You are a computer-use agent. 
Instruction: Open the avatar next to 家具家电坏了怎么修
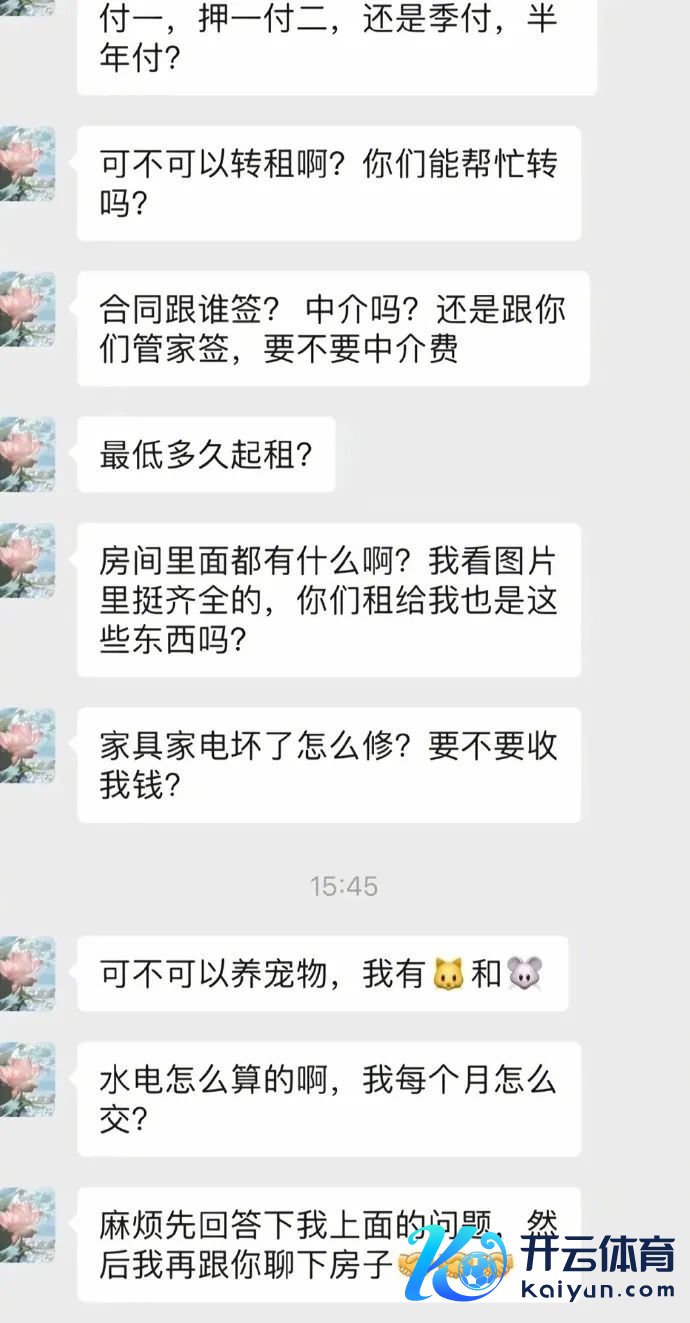click(26, 745)
